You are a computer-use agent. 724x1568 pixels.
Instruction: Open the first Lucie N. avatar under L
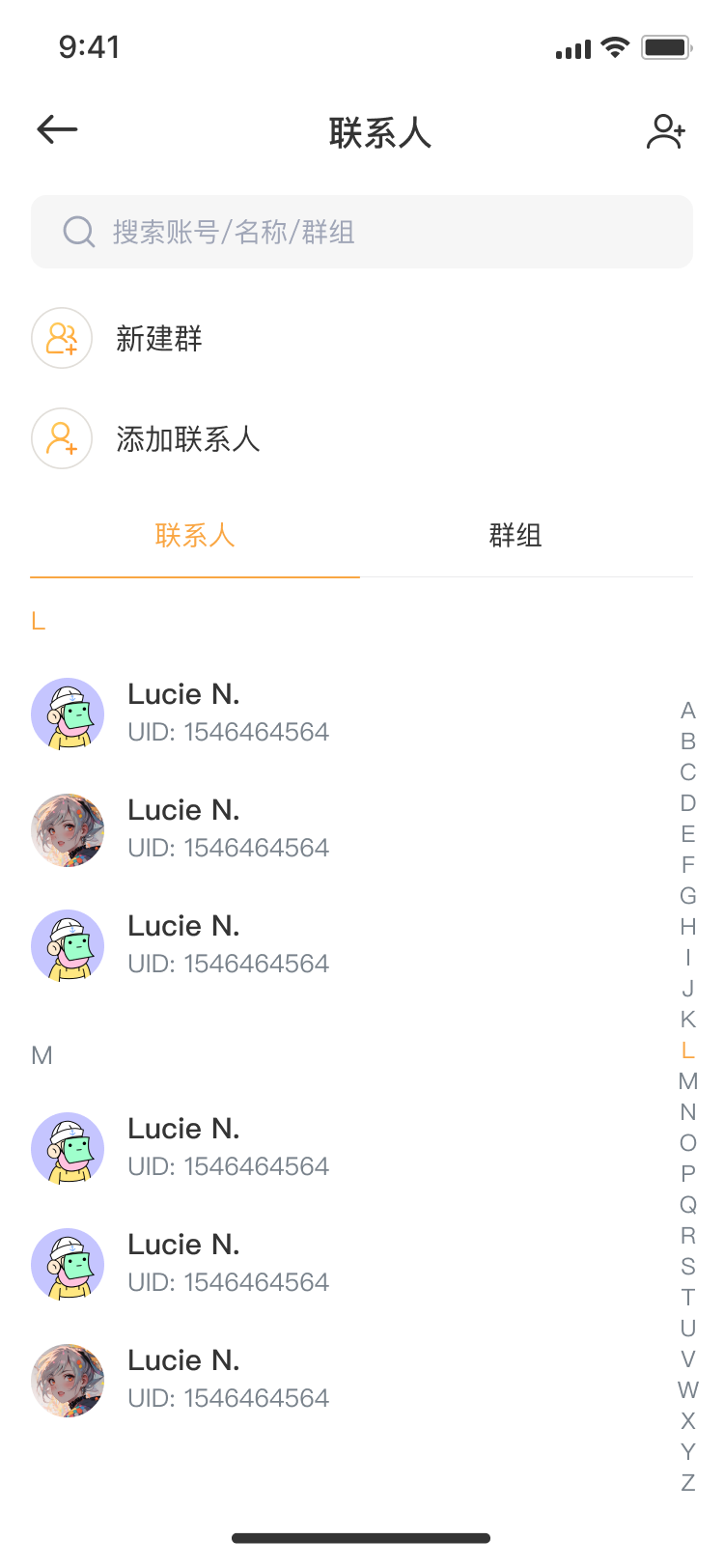click(68, 714)
